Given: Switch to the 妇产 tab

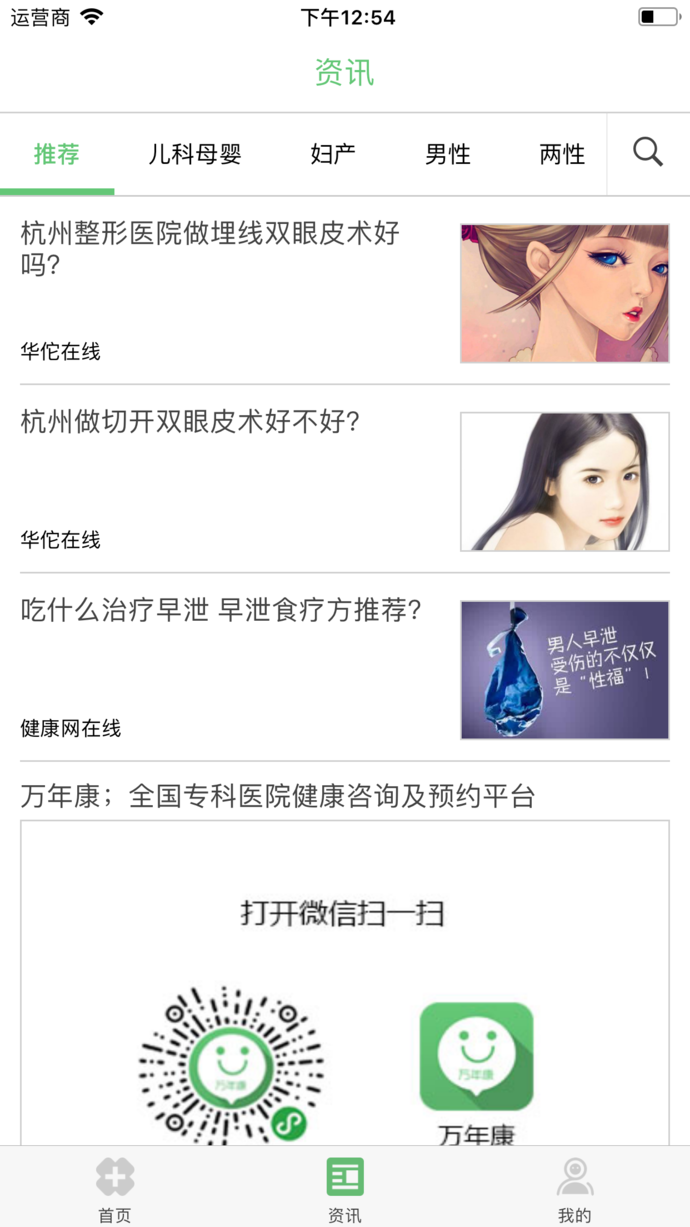Looking at the screenshot, I should click(x=333, y=154).
